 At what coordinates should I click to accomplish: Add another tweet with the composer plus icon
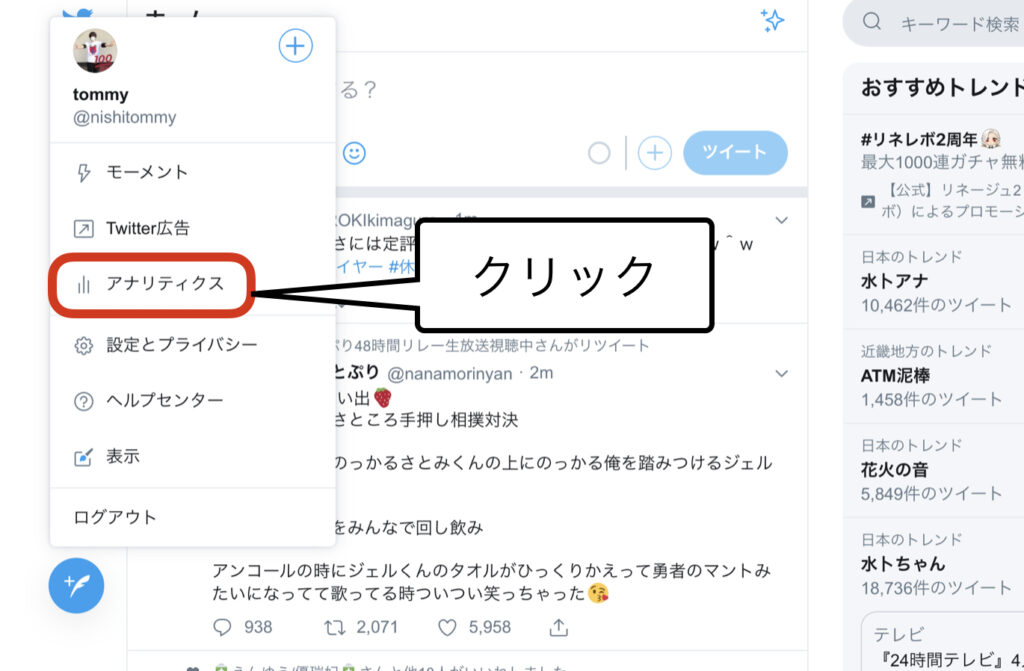pyautogui.click(x=655, y=153)
